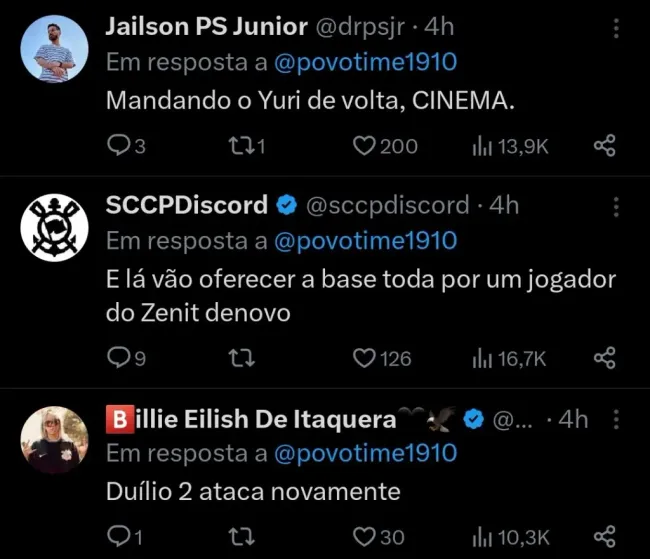Share Jailson PS Junior's reply

tap(604, 146)
